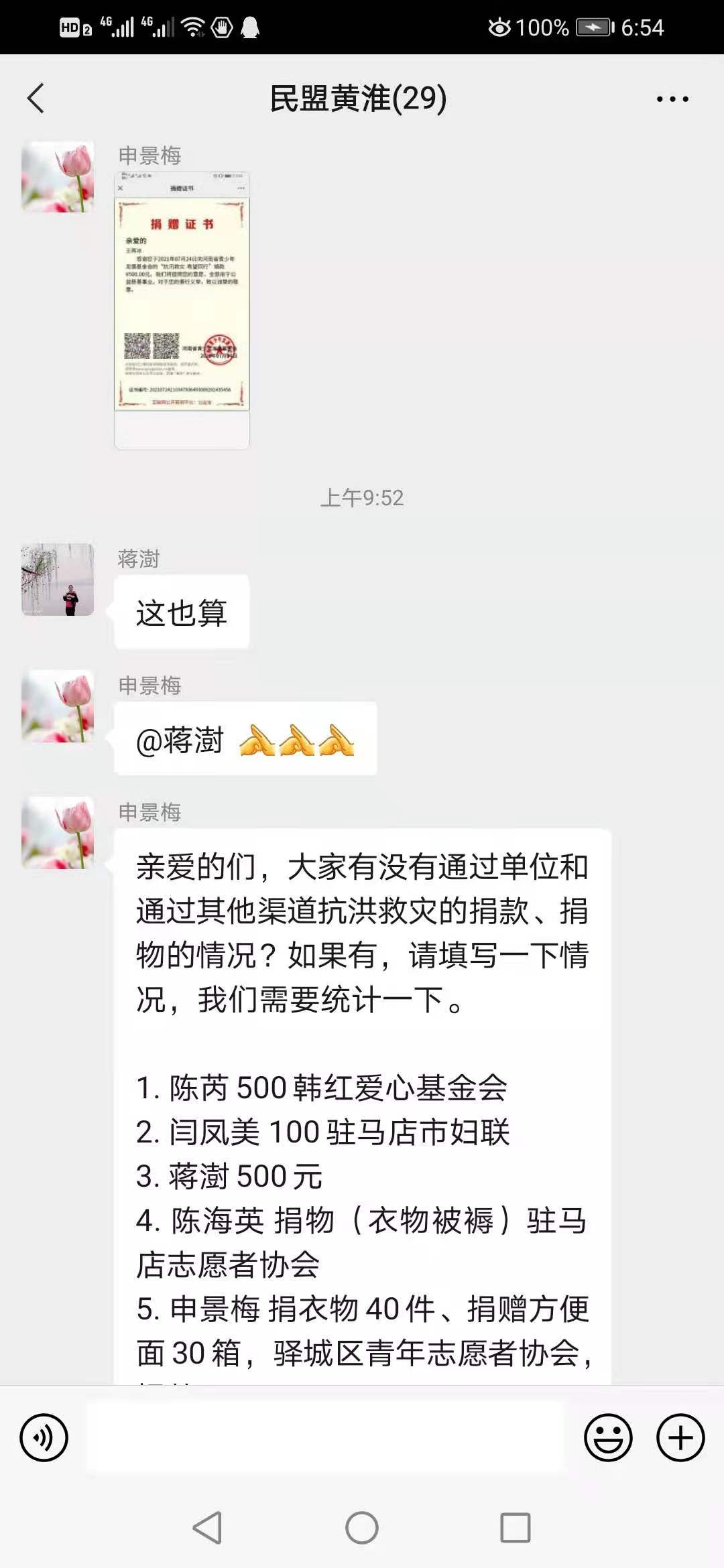Go back from the 民盟黄淮 group chat
The width and height of the screenshot is (724, 1568).
36,99
